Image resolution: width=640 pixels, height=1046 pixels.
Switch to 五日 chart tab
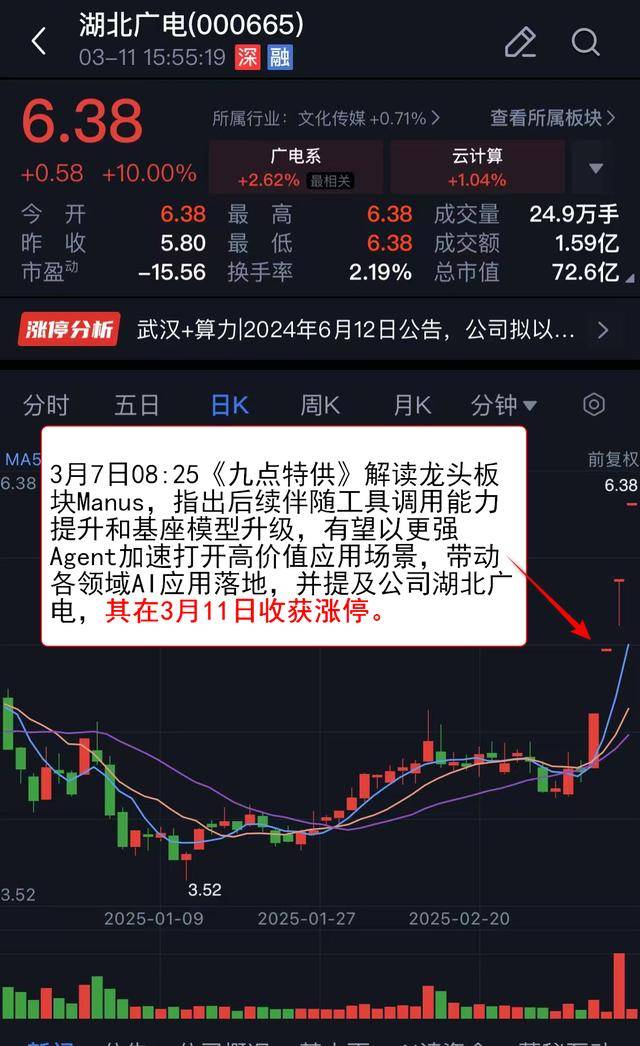coord(137,405)
